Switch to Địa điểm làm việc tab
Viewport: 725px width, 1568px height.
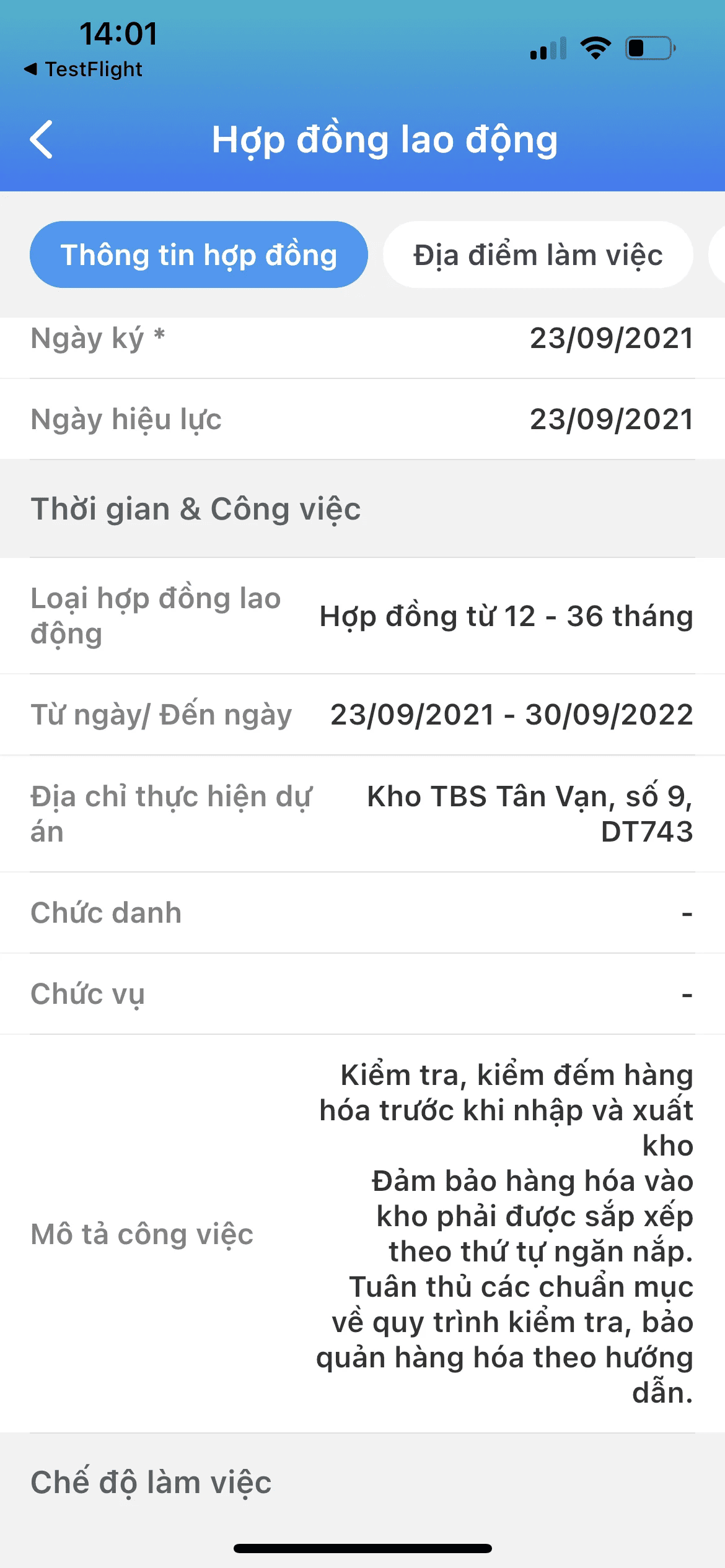537,255
